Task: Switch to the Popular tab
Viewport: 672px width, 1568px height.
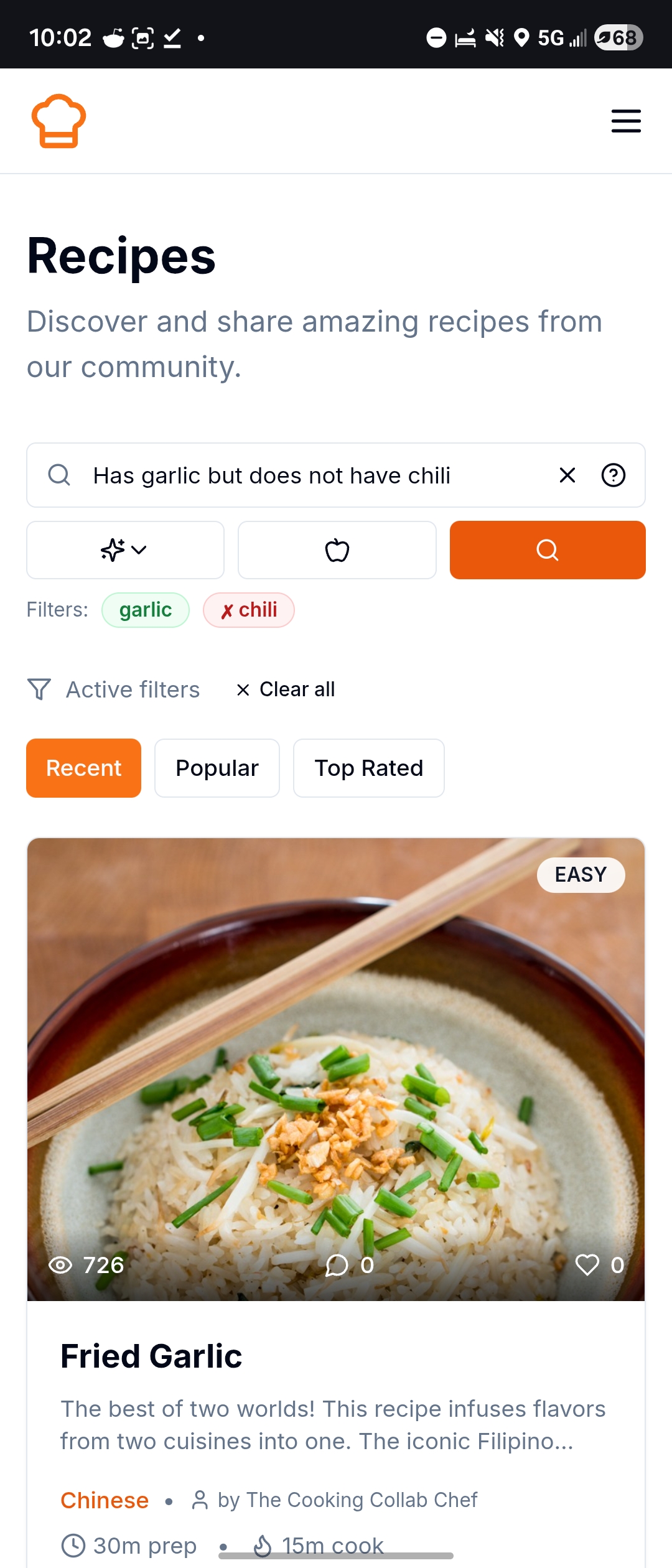Action: pos(217,768)
